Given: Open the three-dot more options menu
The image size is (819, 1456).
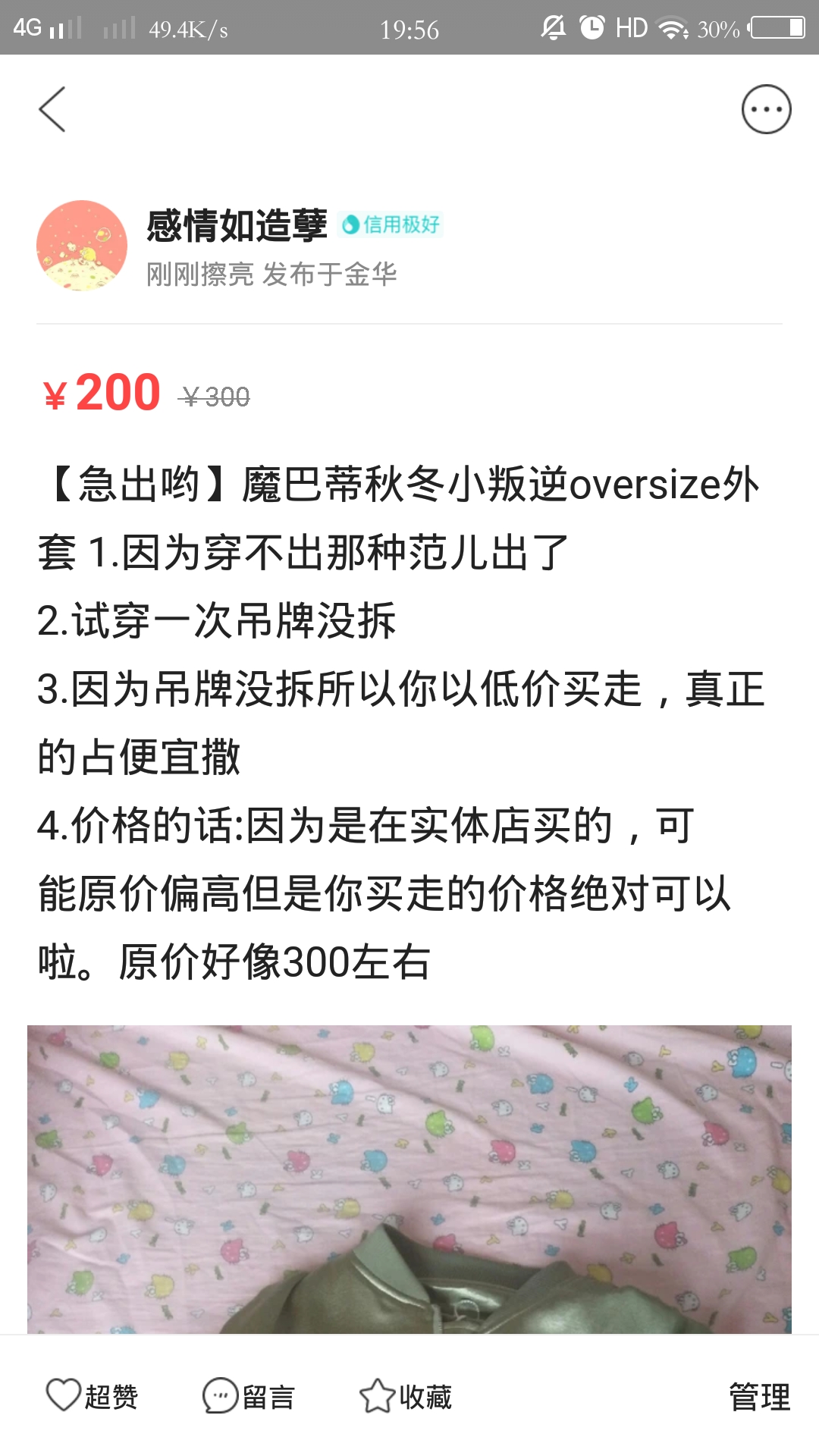Looking at the screenshot, I should [x=766, y=109].
